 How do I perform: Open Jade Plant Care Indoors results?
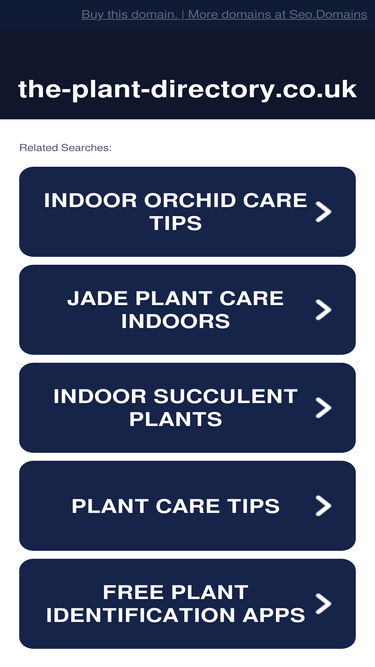(188, 310)
